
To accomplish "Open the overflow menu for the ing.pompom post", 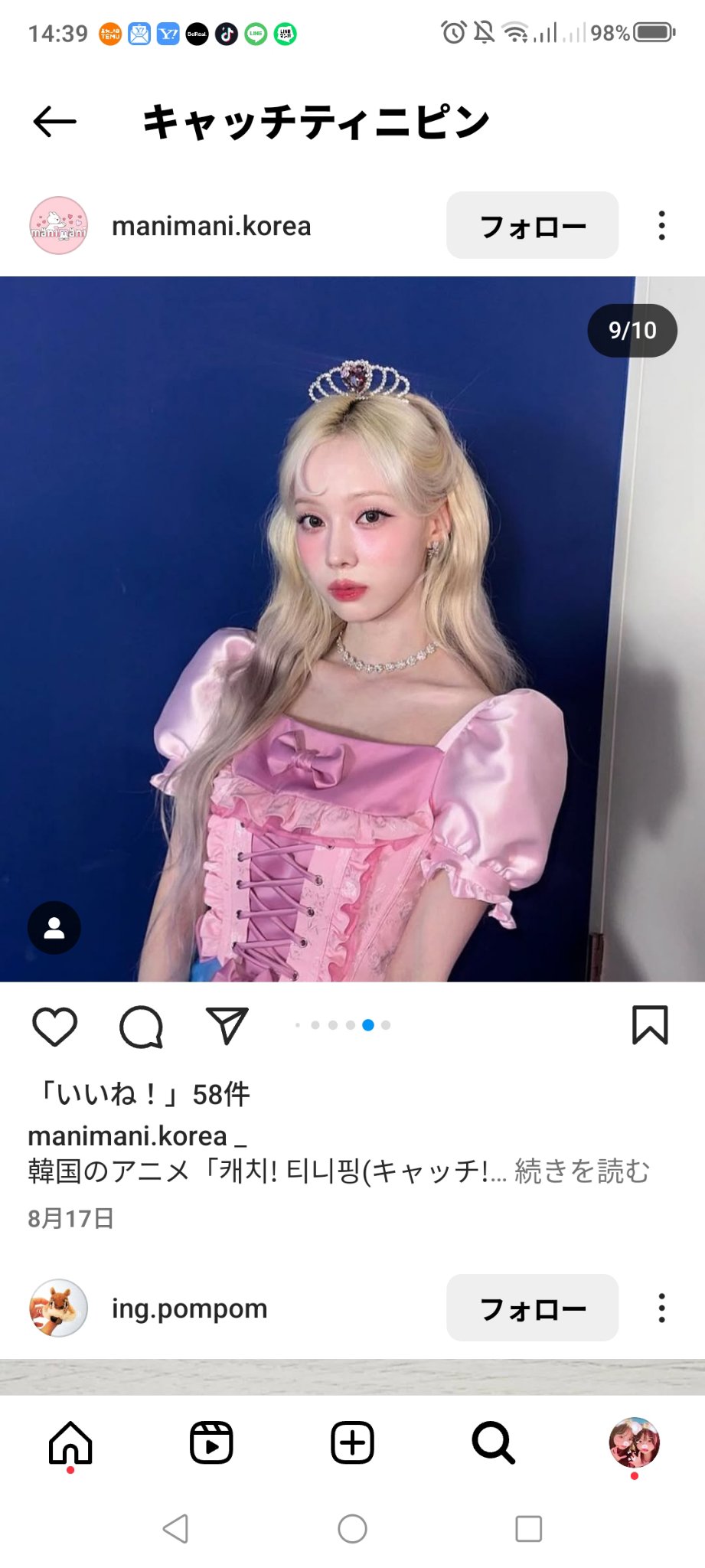I will [x=661, y=1308].
